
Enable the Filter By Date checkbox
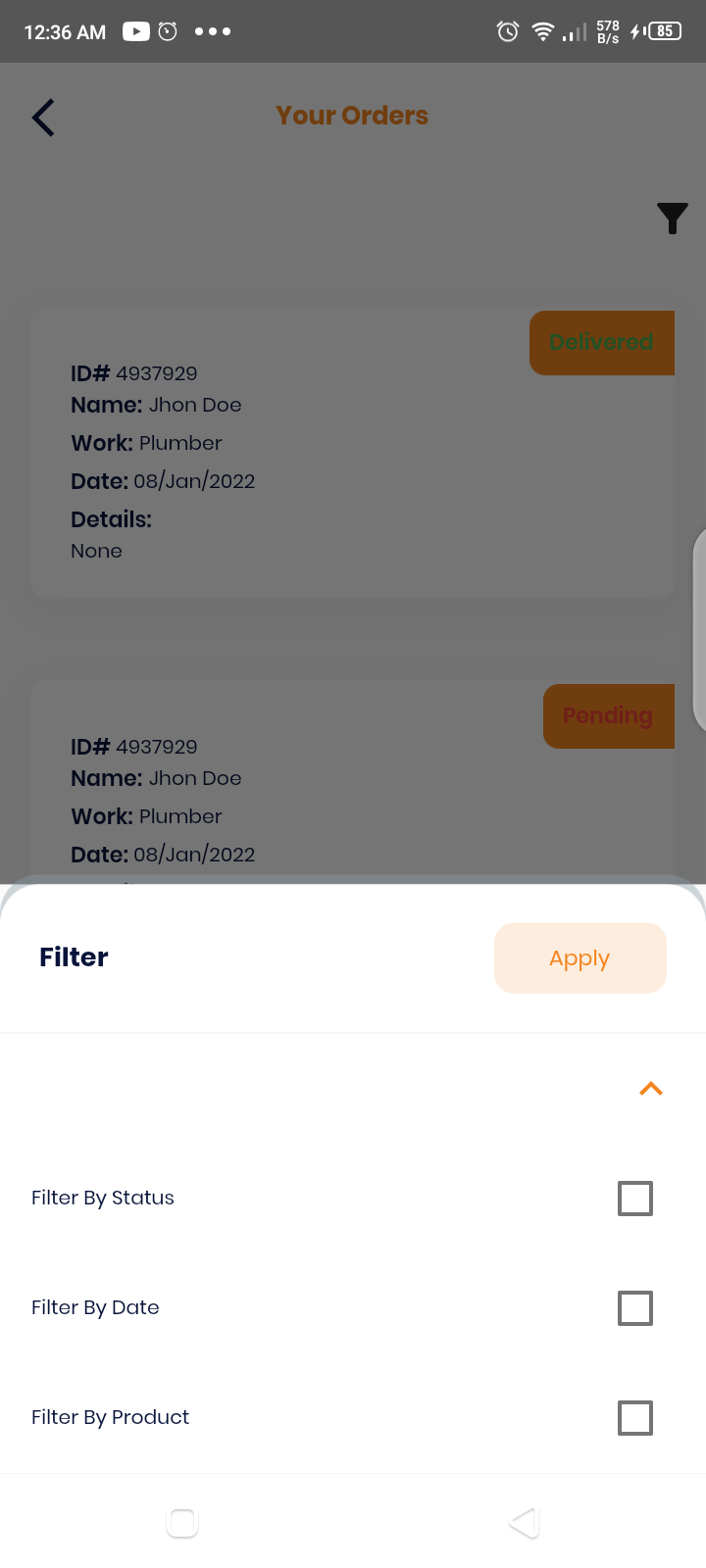pyautogui.click(x=634, y=1307)
